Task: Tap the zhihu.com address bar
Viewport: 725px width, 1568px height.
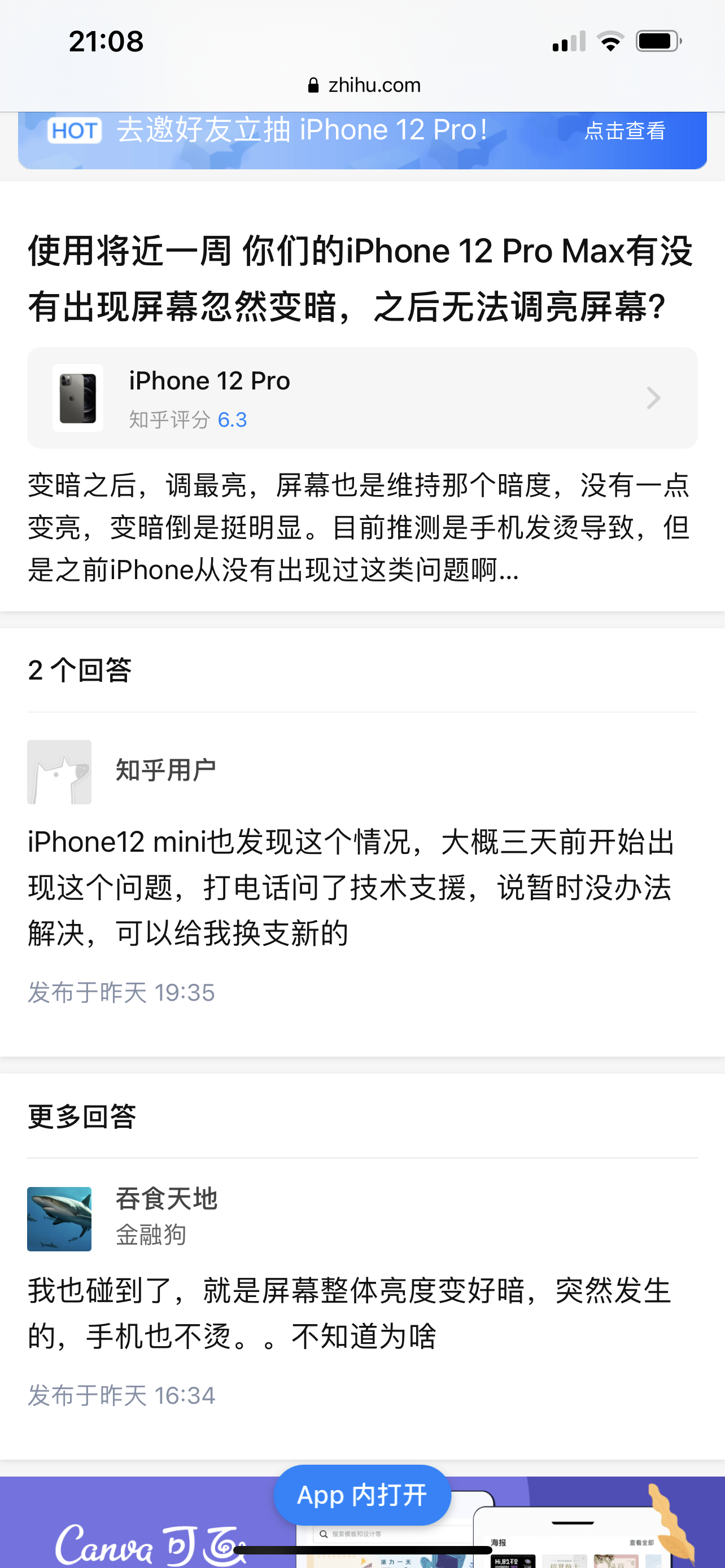Action: 364,85
